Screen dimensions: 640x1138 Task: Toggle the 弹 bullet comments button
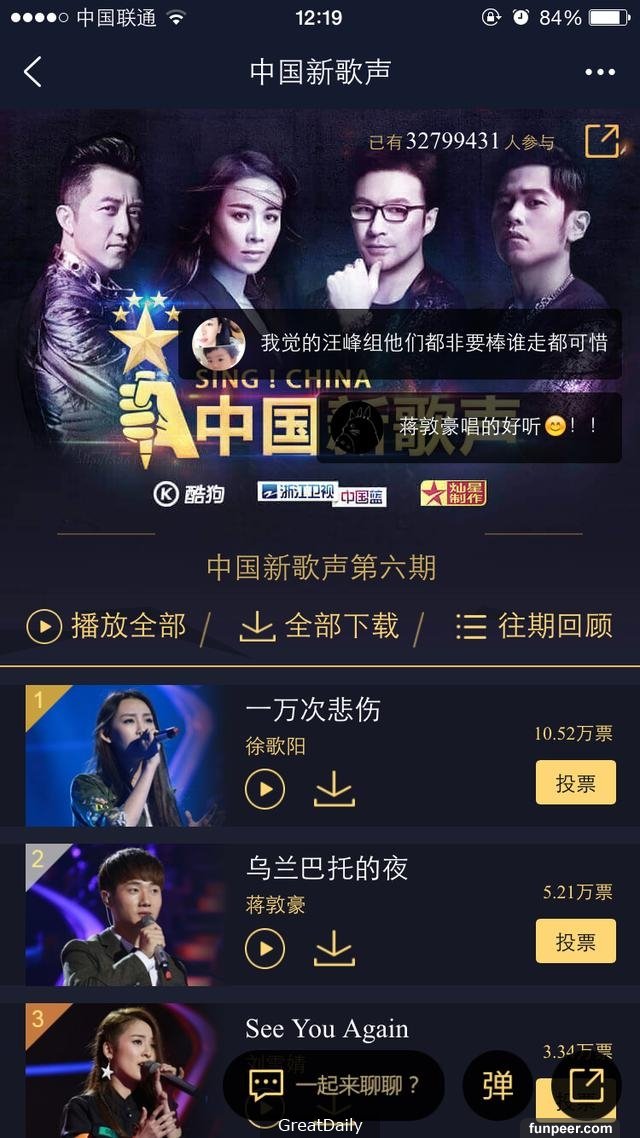[497, 1085]
